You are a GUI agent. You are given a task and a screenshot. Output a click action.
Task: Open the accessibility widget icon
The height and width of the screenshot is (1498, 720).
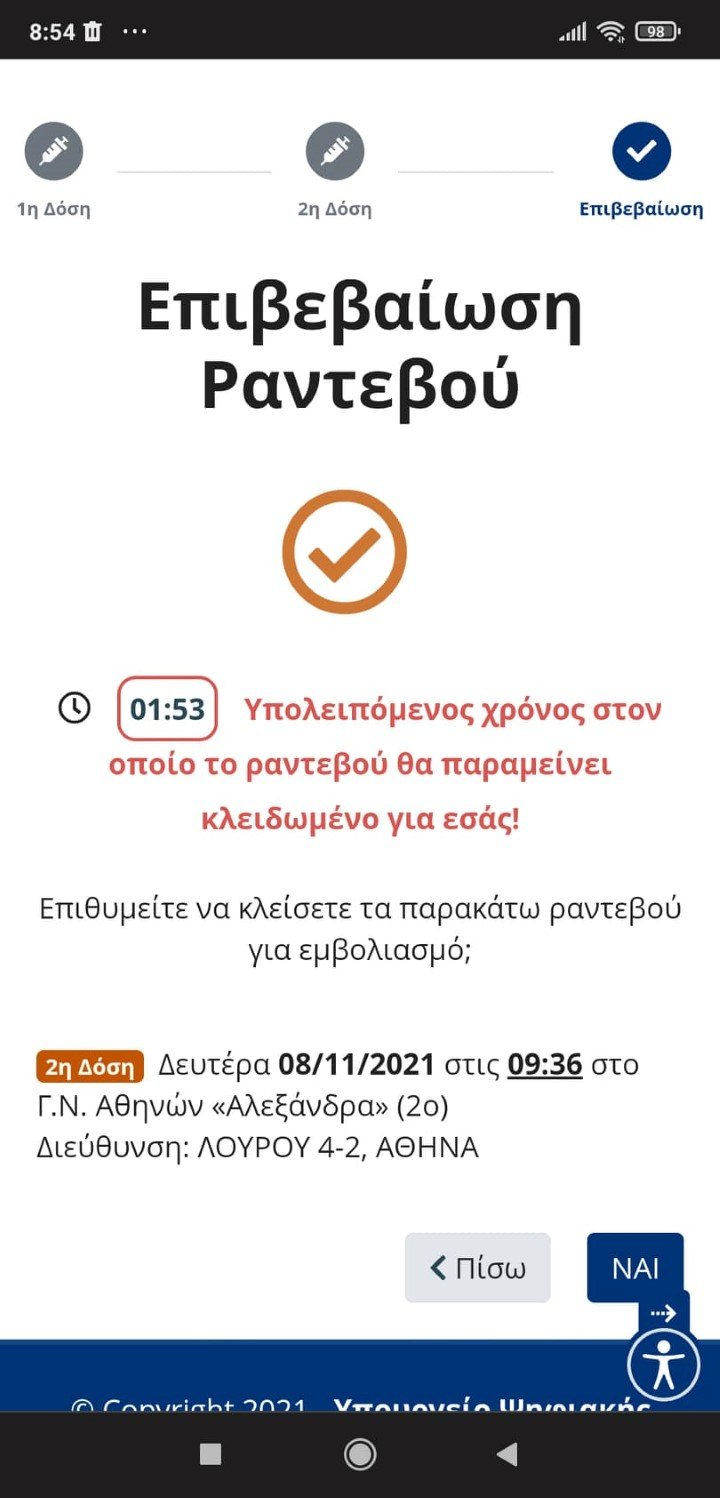tap(662, 1362)
